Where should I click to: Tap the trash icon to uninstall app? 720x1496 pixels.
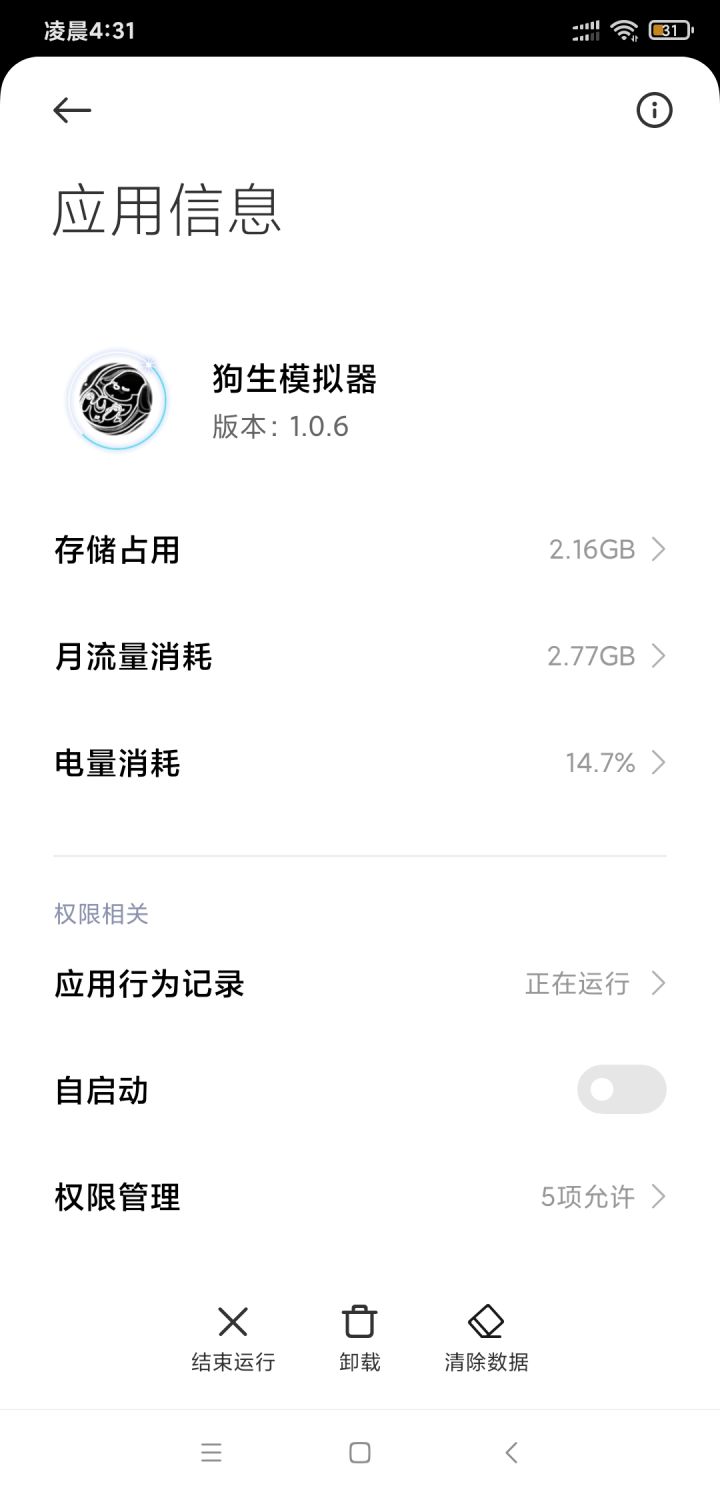click(x=359, y=1322)
